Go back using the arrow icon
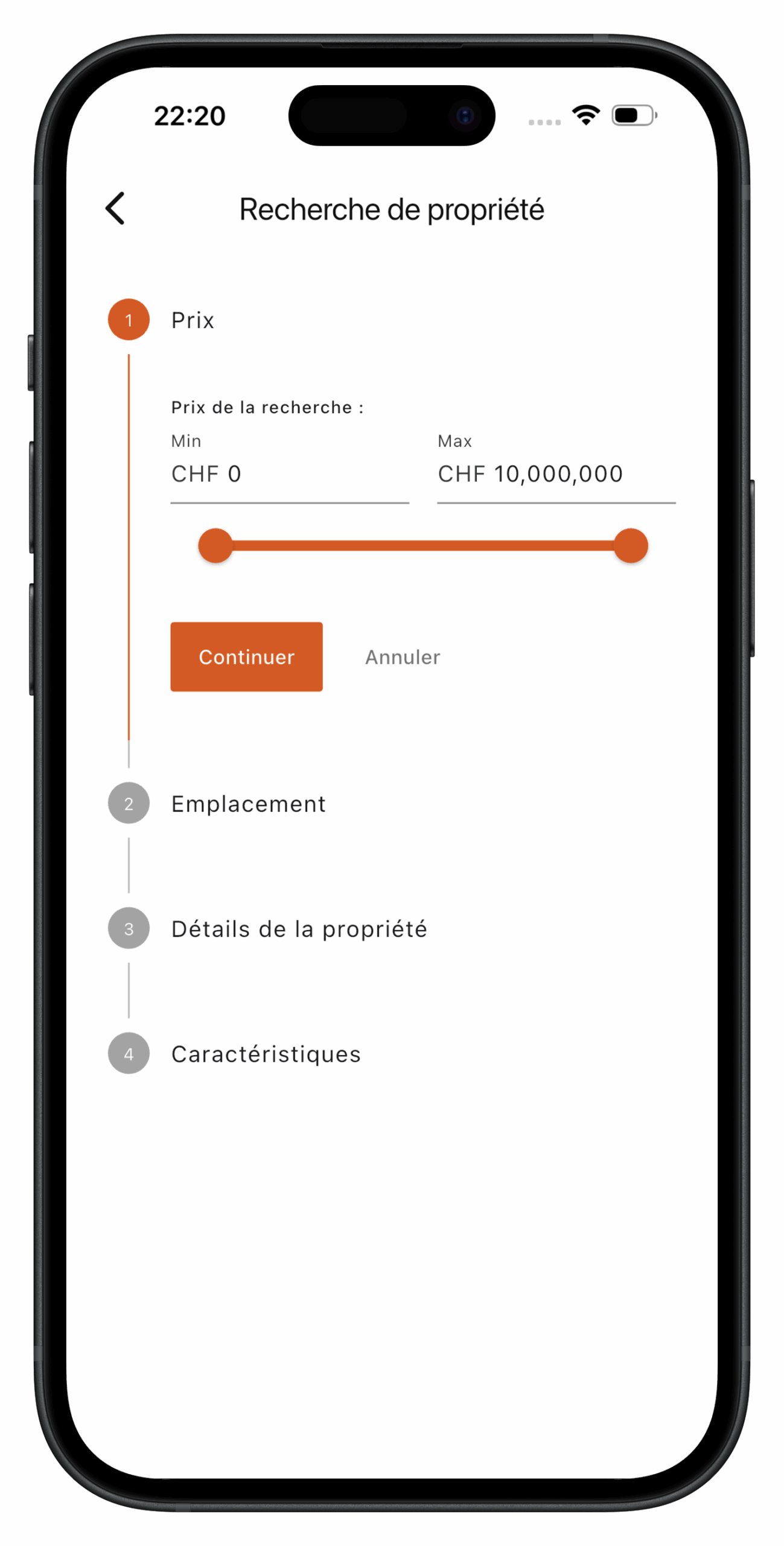Image resolution: width=784 pixels, height=1546 pixels. (115, 209)
